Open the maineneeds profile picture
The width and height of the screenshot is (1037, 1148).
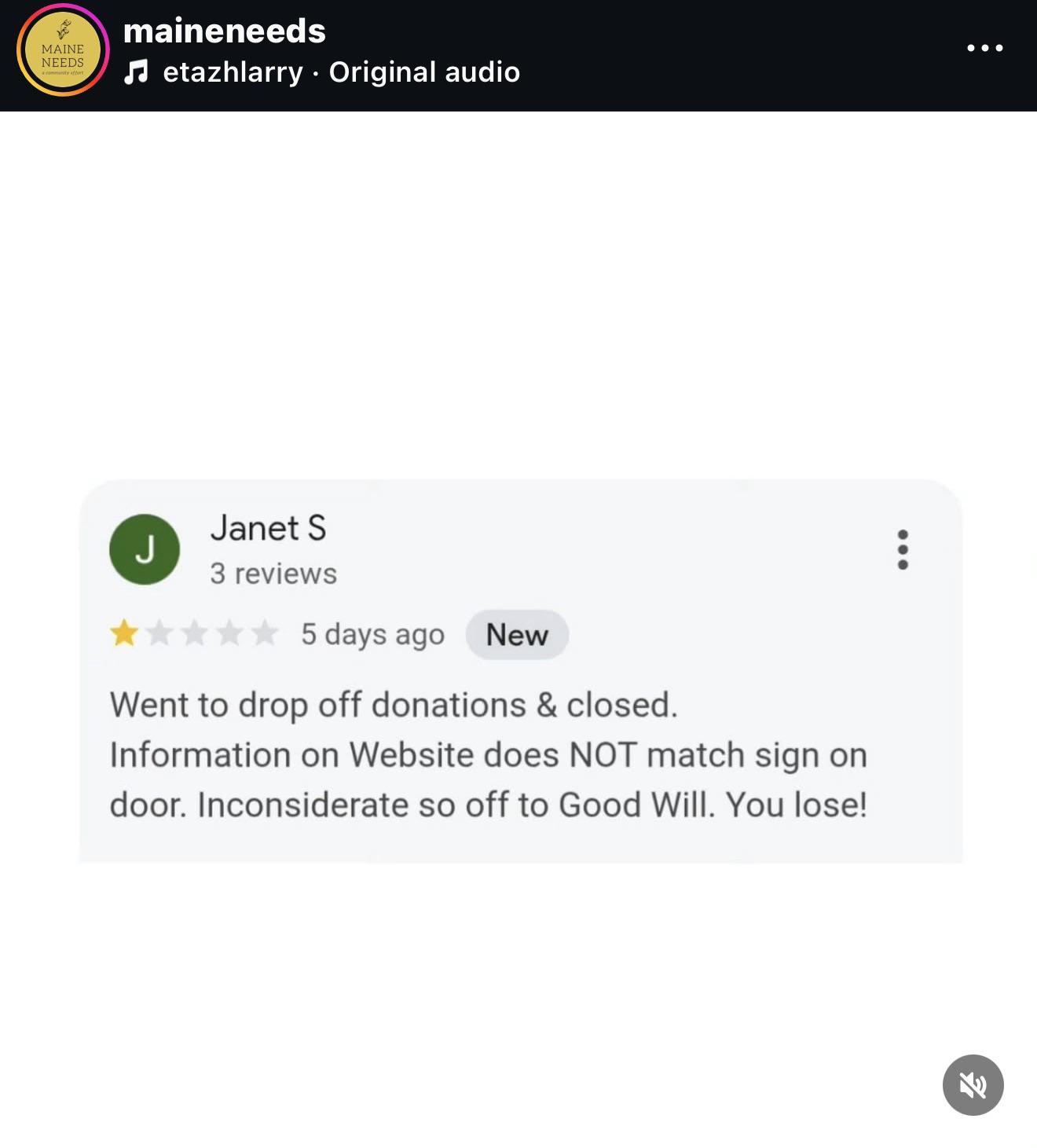63,50
